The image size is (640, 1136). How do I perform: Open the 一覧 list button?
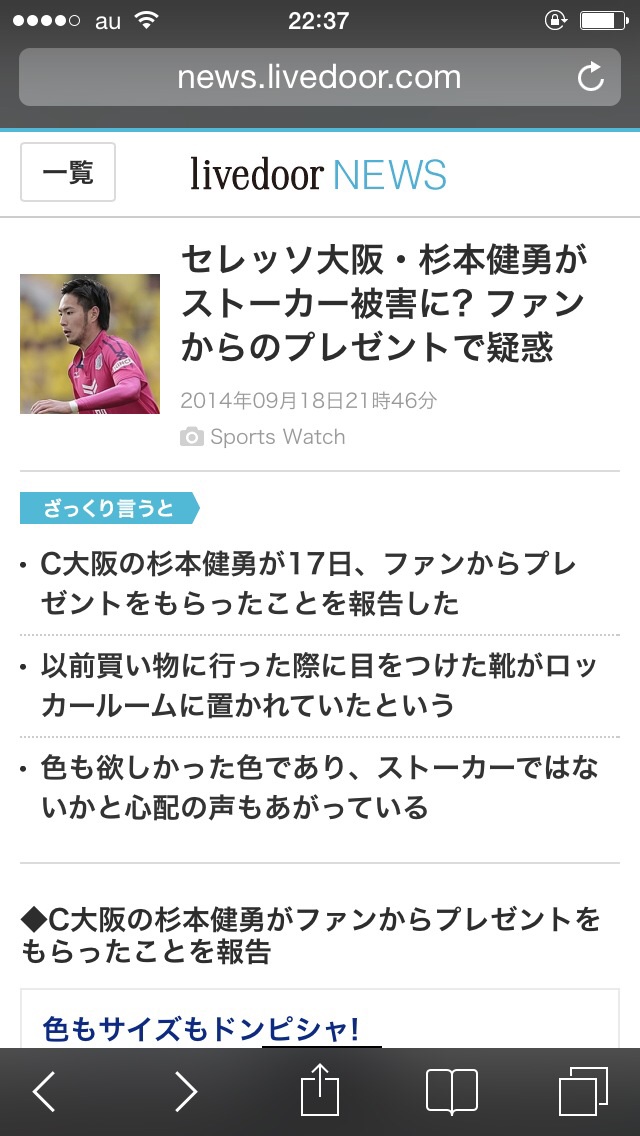pos(68,172)
